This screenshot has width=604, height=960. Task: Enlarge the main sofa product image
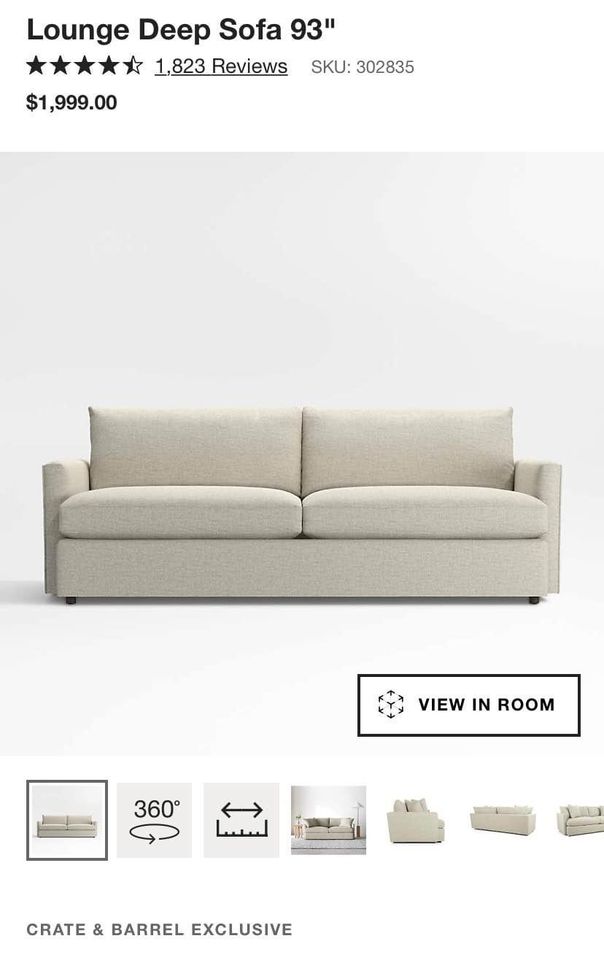click(x=301, y=500)
